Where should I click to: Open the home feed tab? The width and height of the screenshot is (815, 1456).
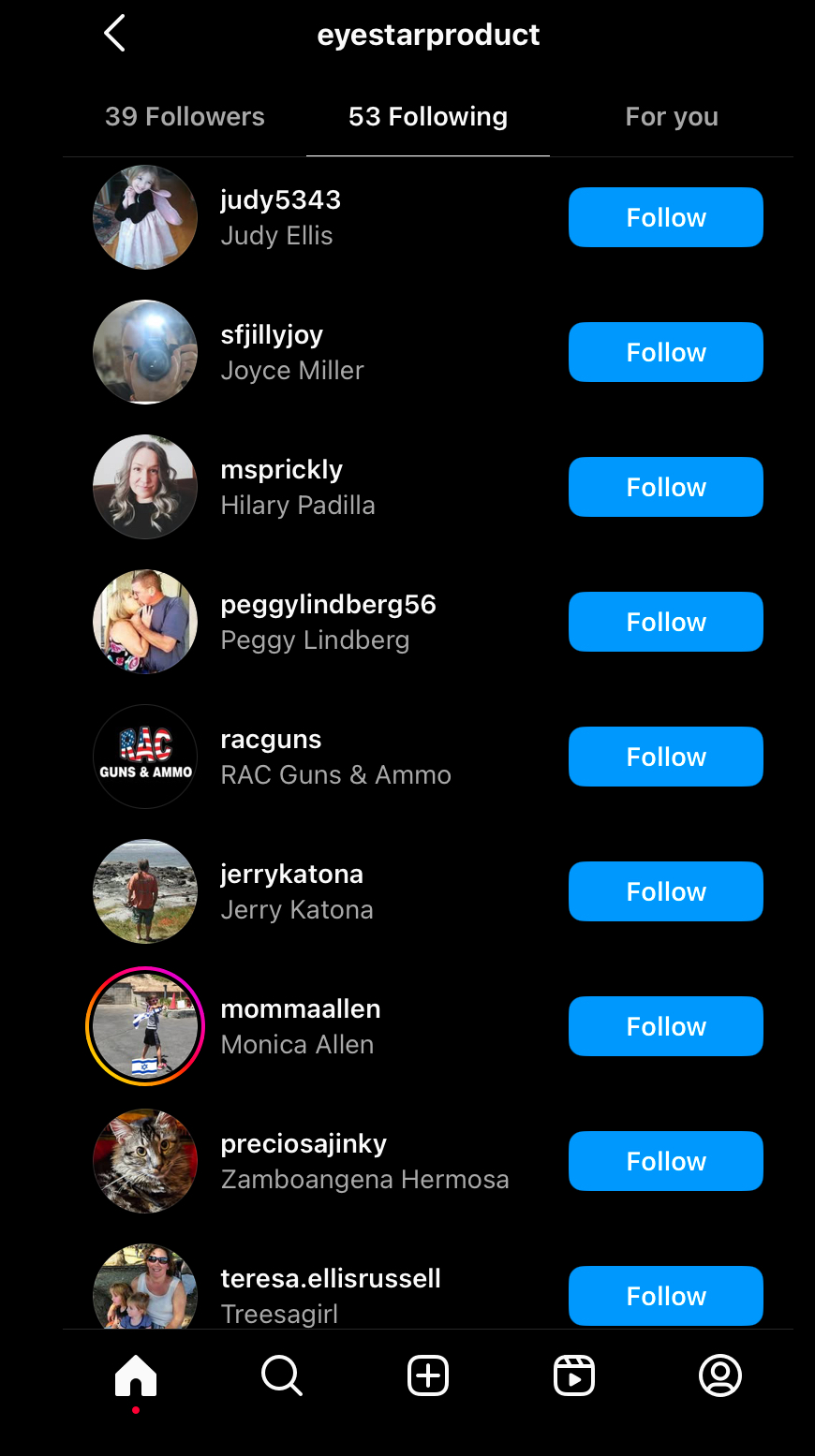coord(136,1376)
